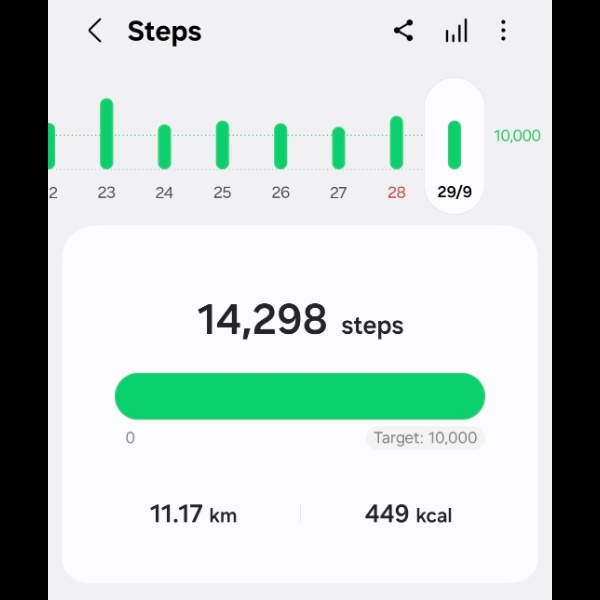Share the step count

(x=403, y=31)
